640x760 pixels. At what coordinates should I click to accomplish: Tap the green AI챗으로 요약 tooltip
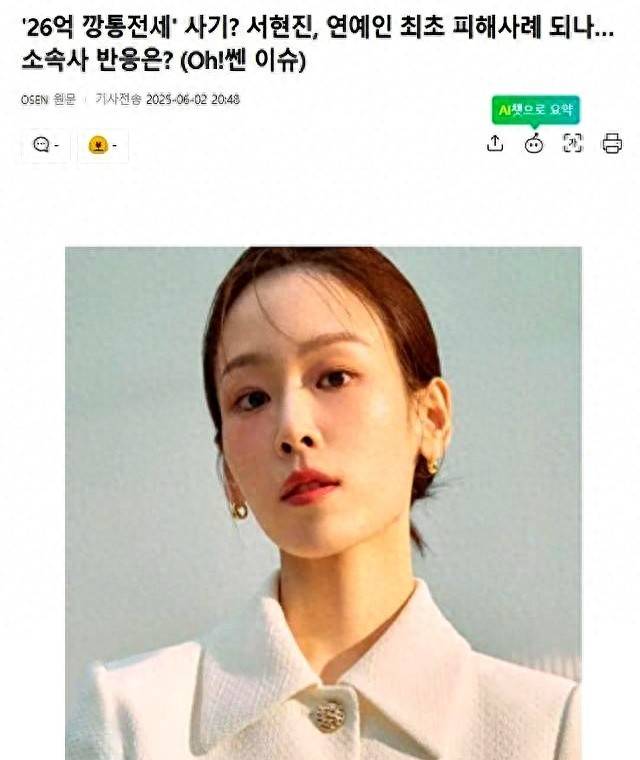point(535,110)
